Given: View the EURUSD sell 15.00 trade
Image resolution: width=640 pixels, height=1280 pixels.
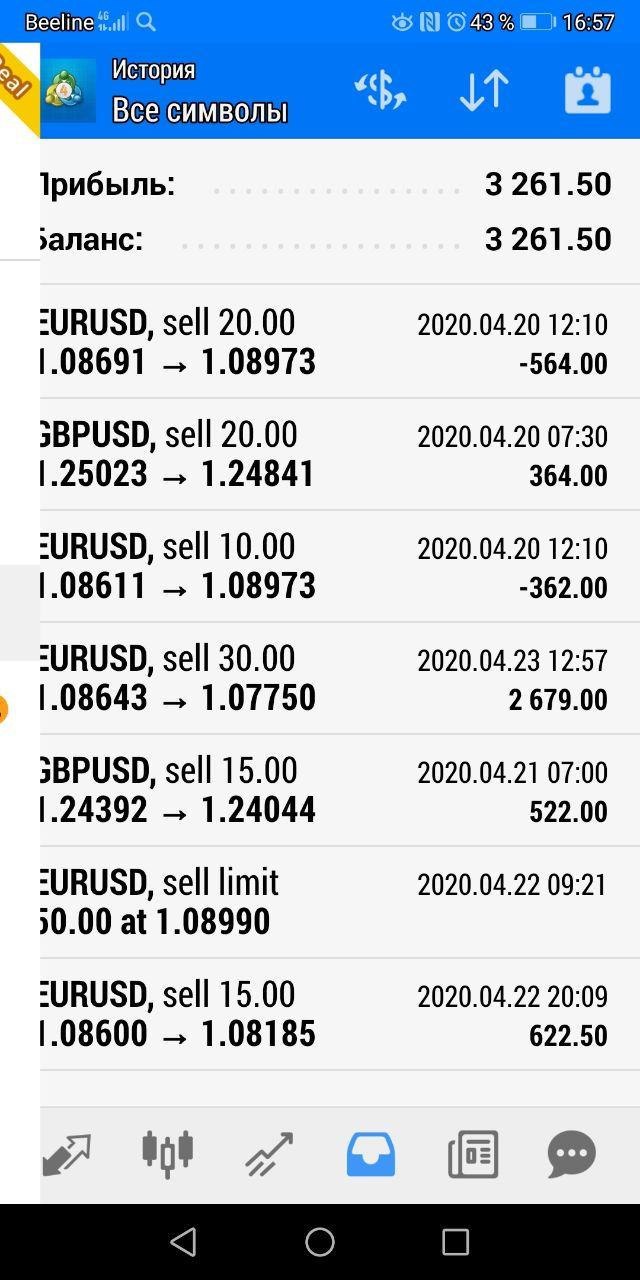Looking at the screenshot, I should (340, 1014).
